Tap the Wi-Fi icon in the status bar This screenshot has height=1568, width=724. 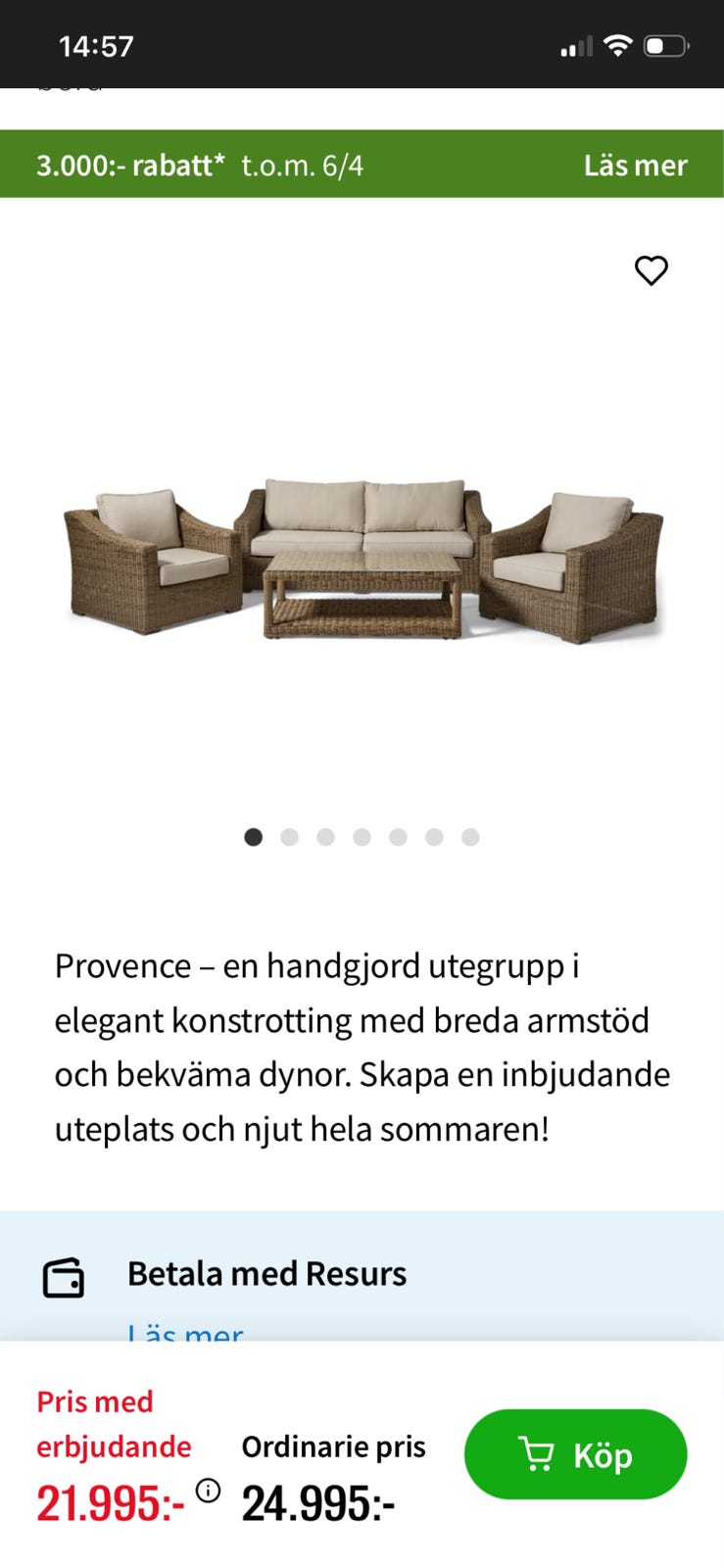click(x=618, y=44)
